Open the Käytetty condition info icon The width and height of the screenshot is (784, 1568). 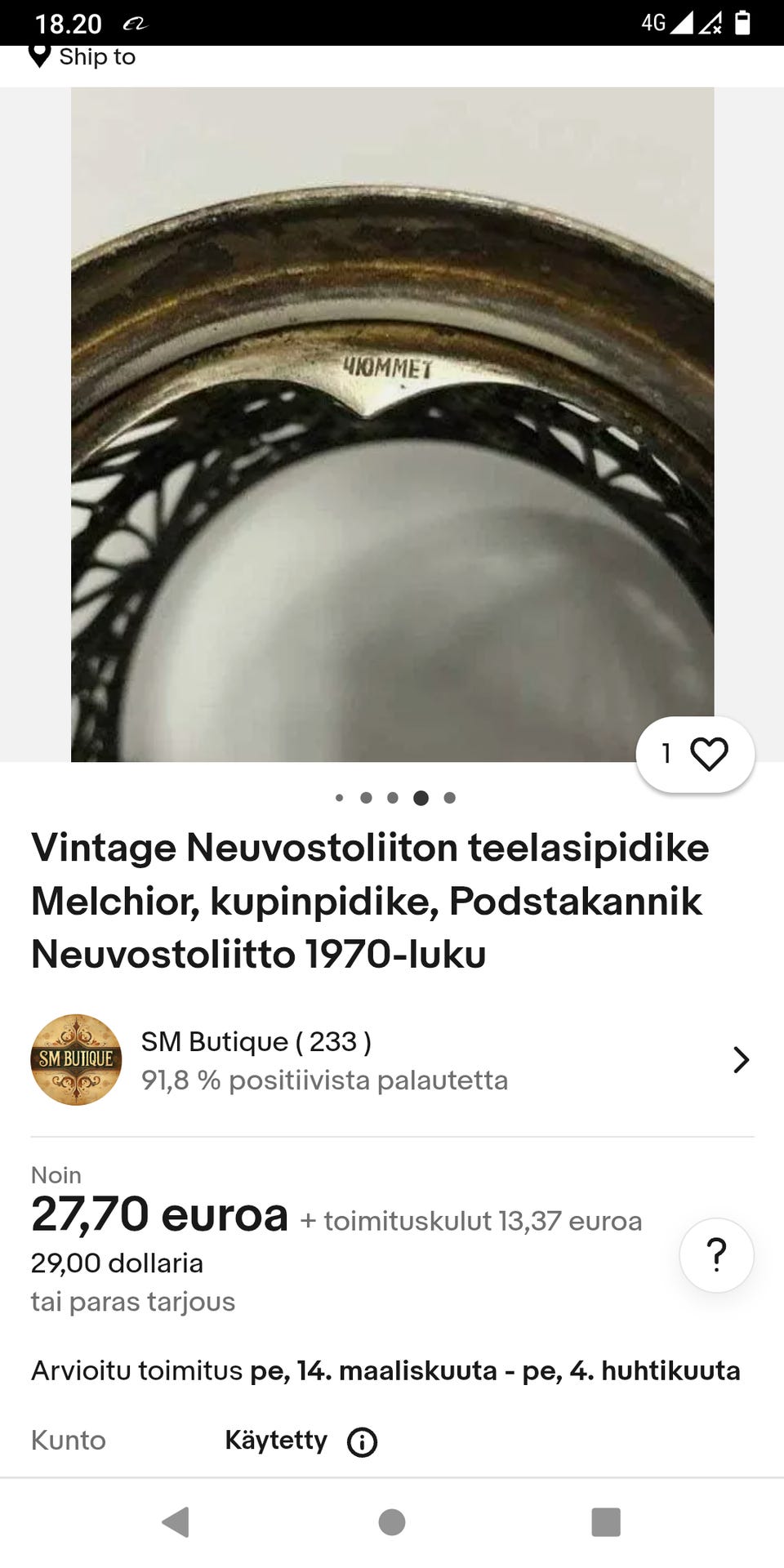point(363,1441)
